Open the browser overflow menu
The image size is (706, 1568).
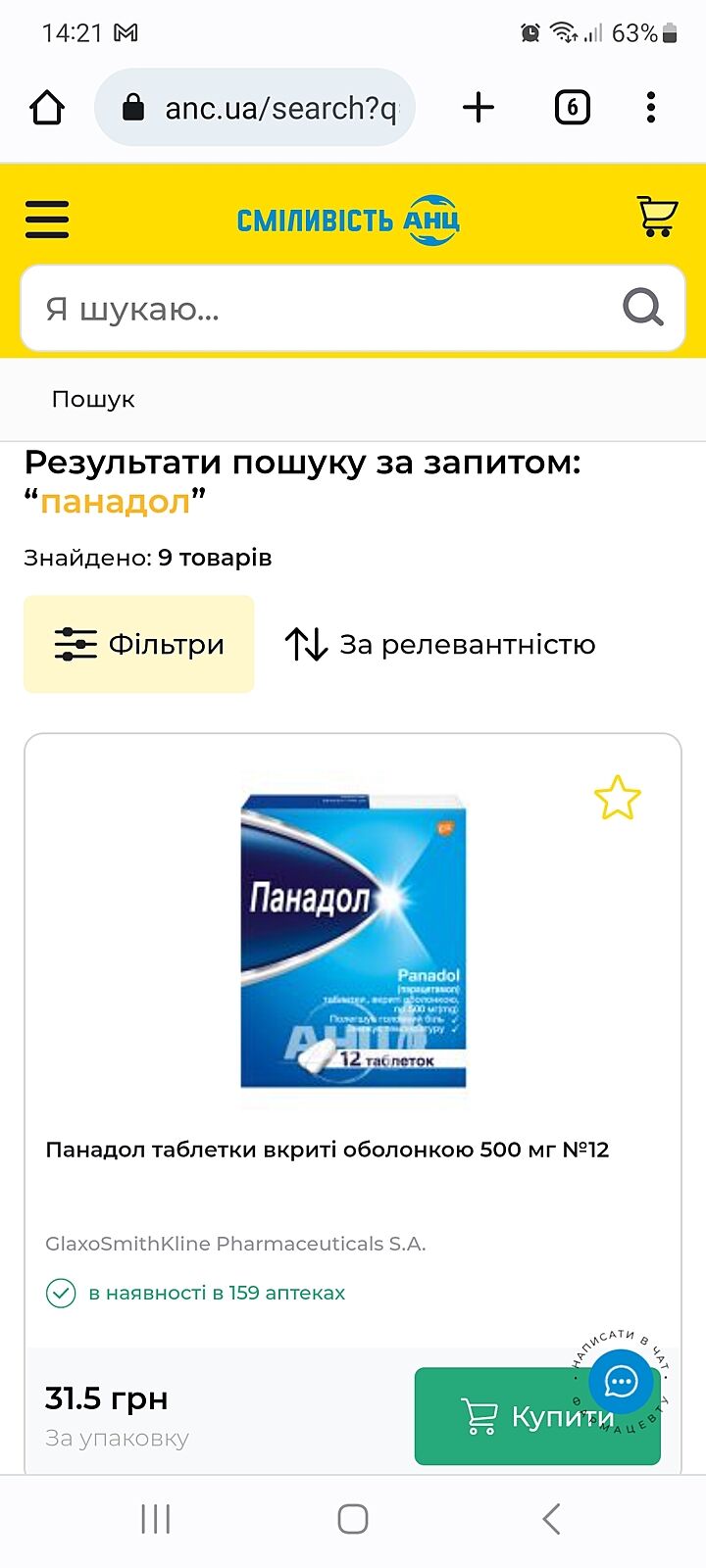(x=651, y=108)
